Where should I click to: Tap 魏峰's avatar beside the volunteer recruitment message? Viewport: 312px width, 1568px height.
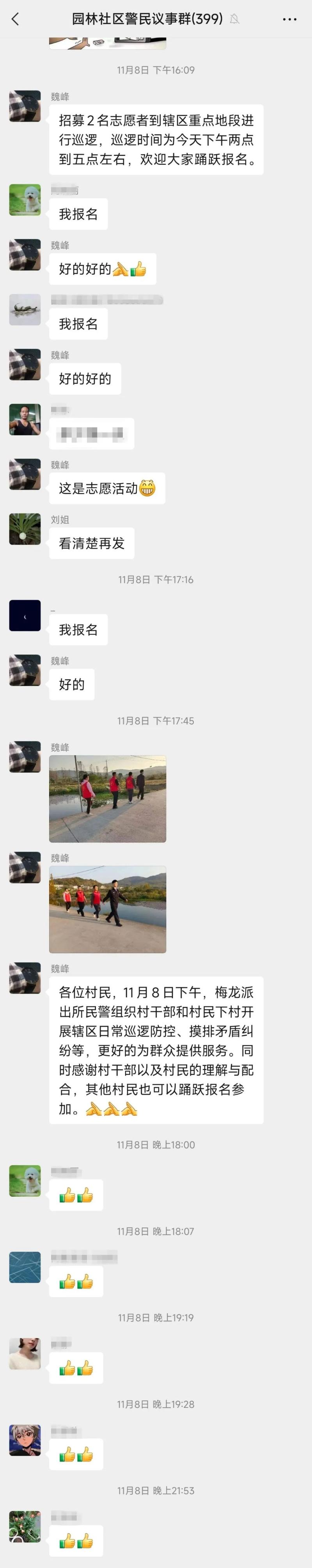(25, 106)
